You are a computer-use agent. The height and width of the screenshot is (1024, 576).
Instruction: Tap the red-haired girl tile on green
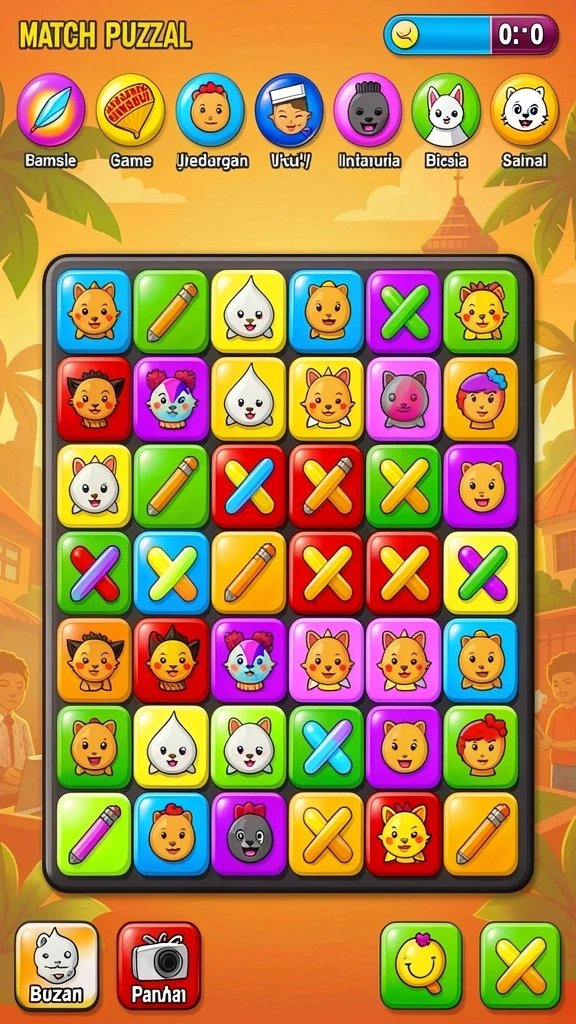(x=481, y=747)
